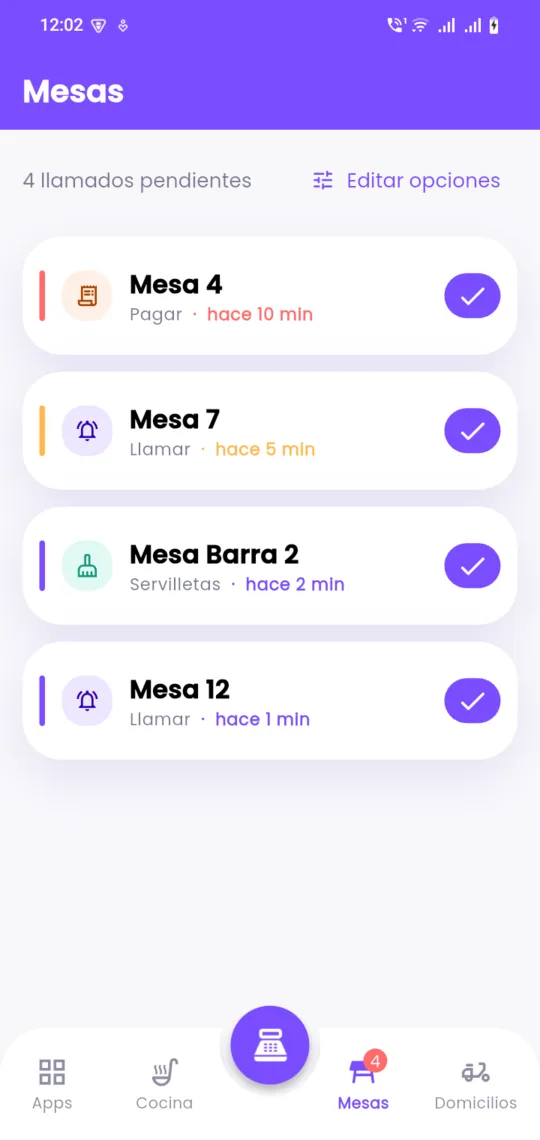Select the Mesas tab

point(363,1085)
